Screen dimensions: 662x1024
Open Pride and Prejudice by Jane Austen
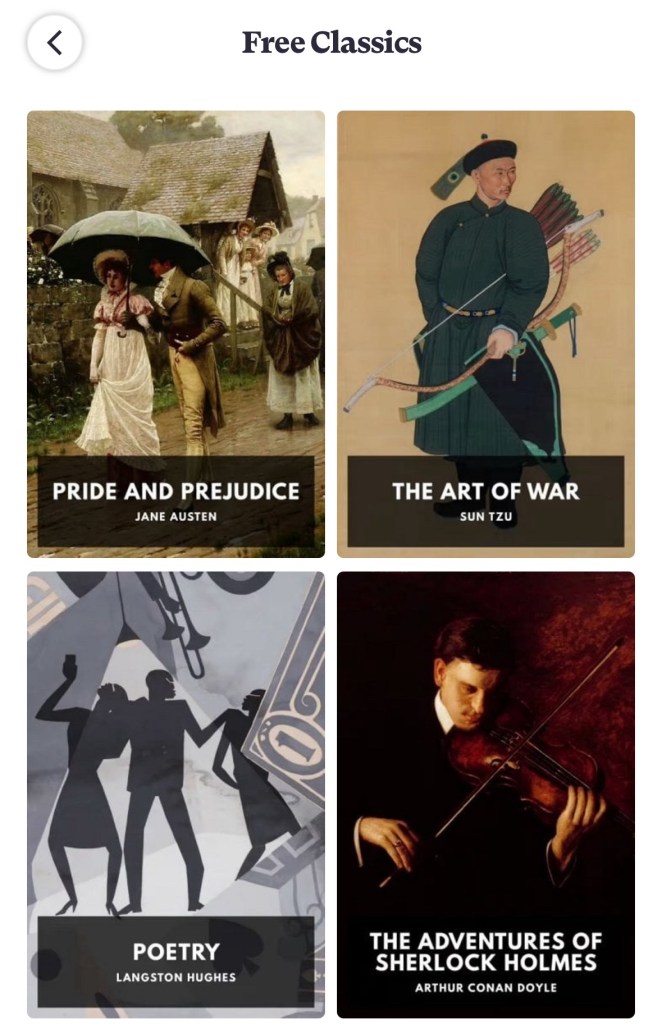click(176, 333)
